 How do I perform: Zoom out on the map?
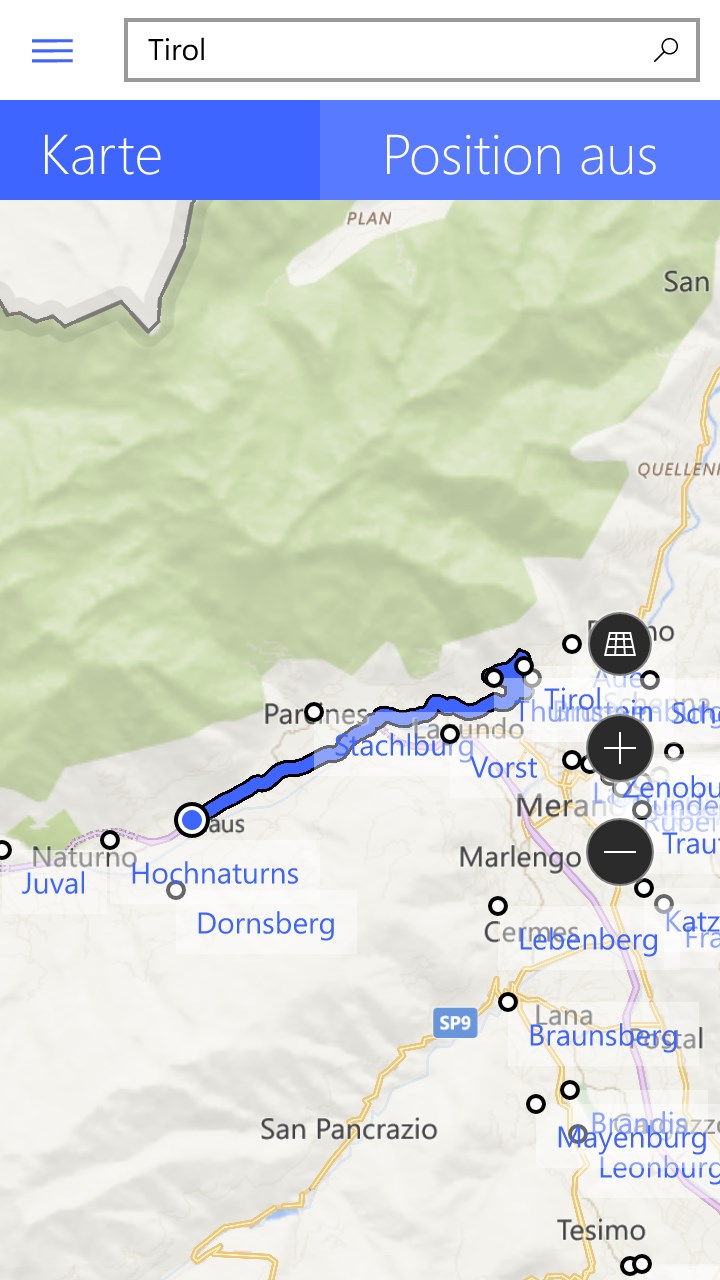pyautogui.click(x=620, y=851)
